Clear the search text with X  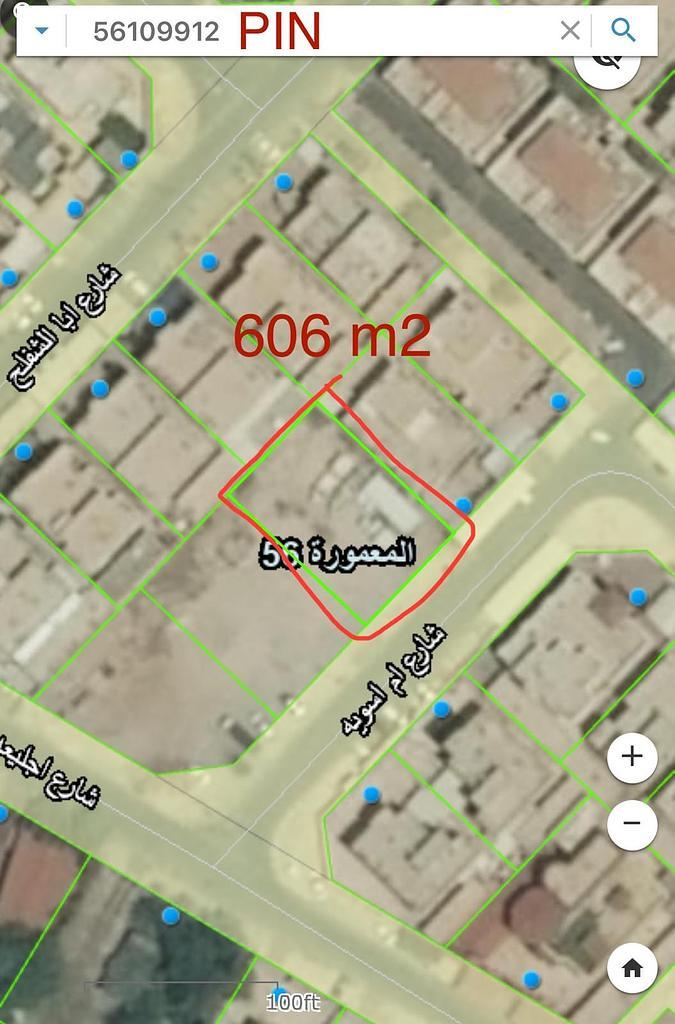pos(570,31)
